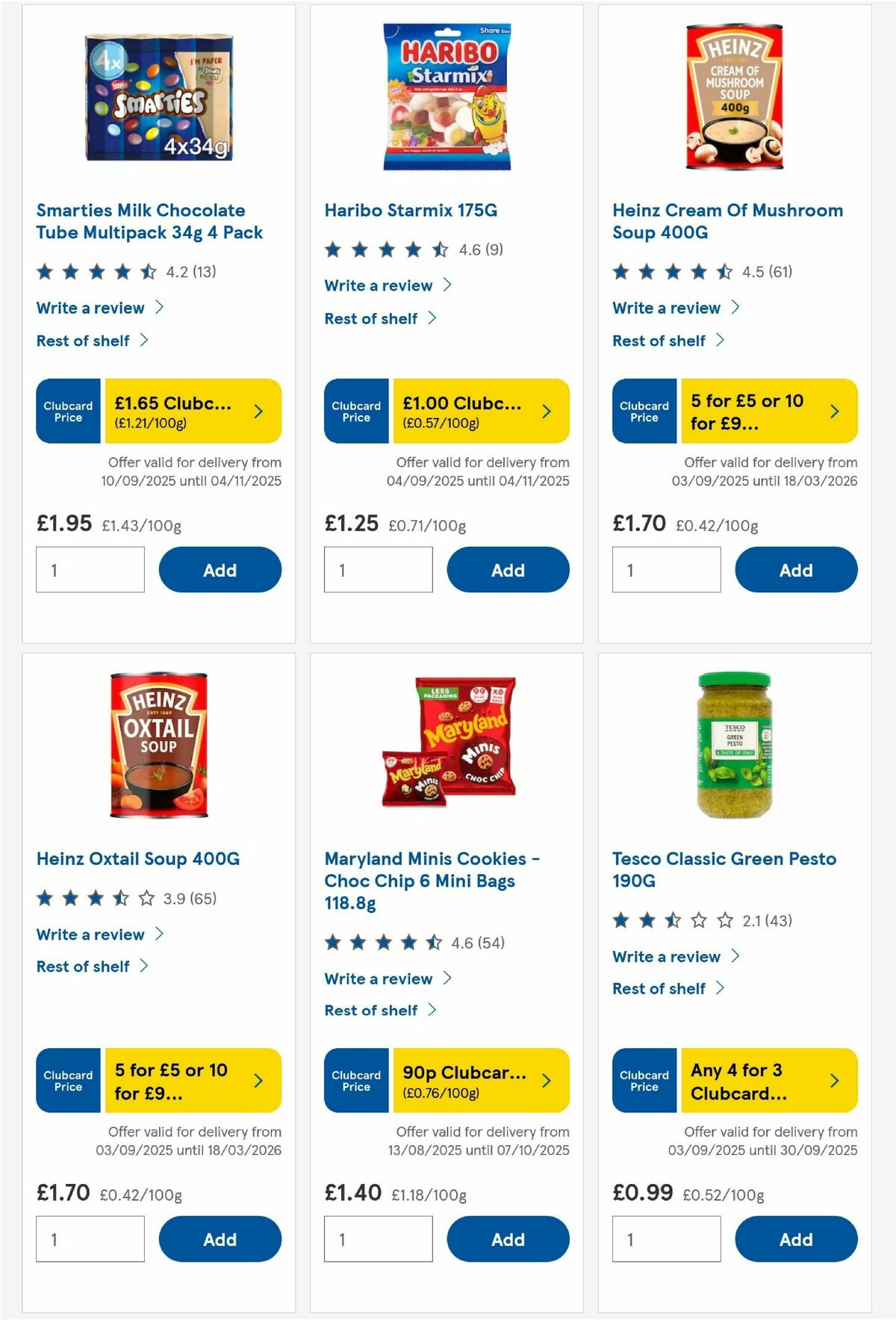The height and width of the screenshot is (1320, 896).
Task: Click the Clubcard Price badge on Tesco Green Pesto
Action: point(644,1079)
